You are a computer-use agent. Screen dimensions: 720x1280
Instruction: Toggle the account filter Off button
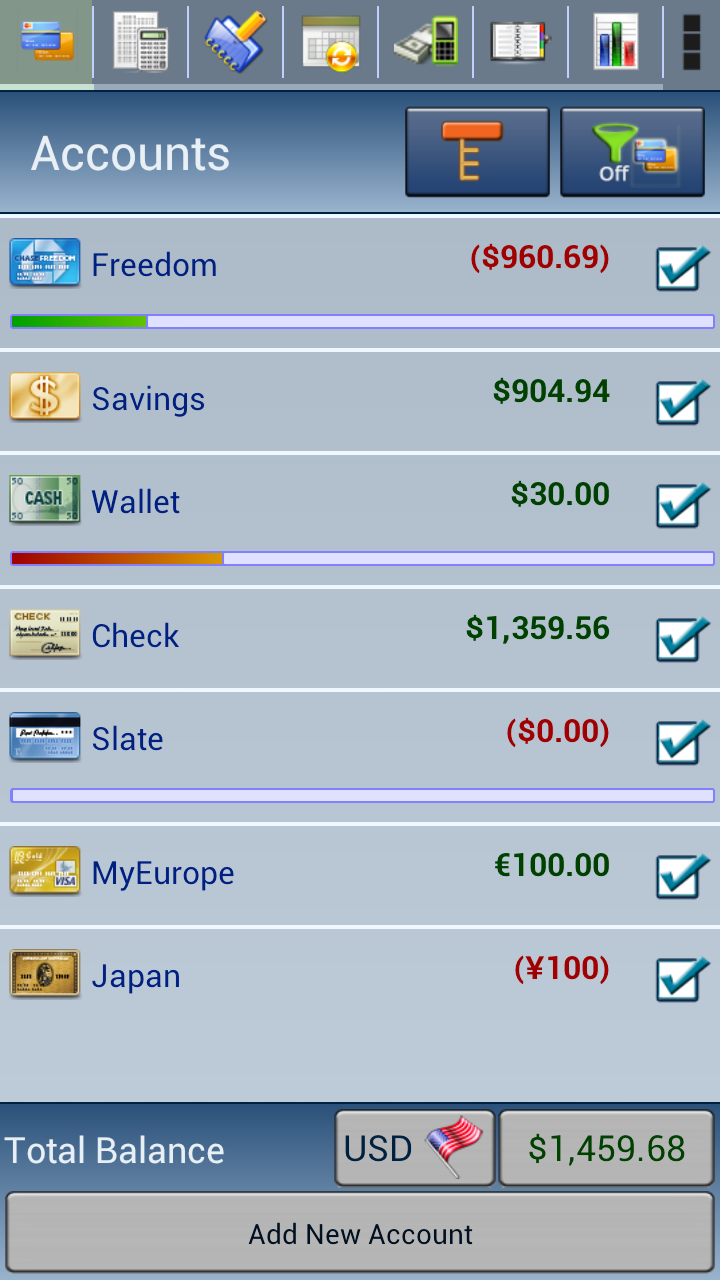(x=632, y=150)
